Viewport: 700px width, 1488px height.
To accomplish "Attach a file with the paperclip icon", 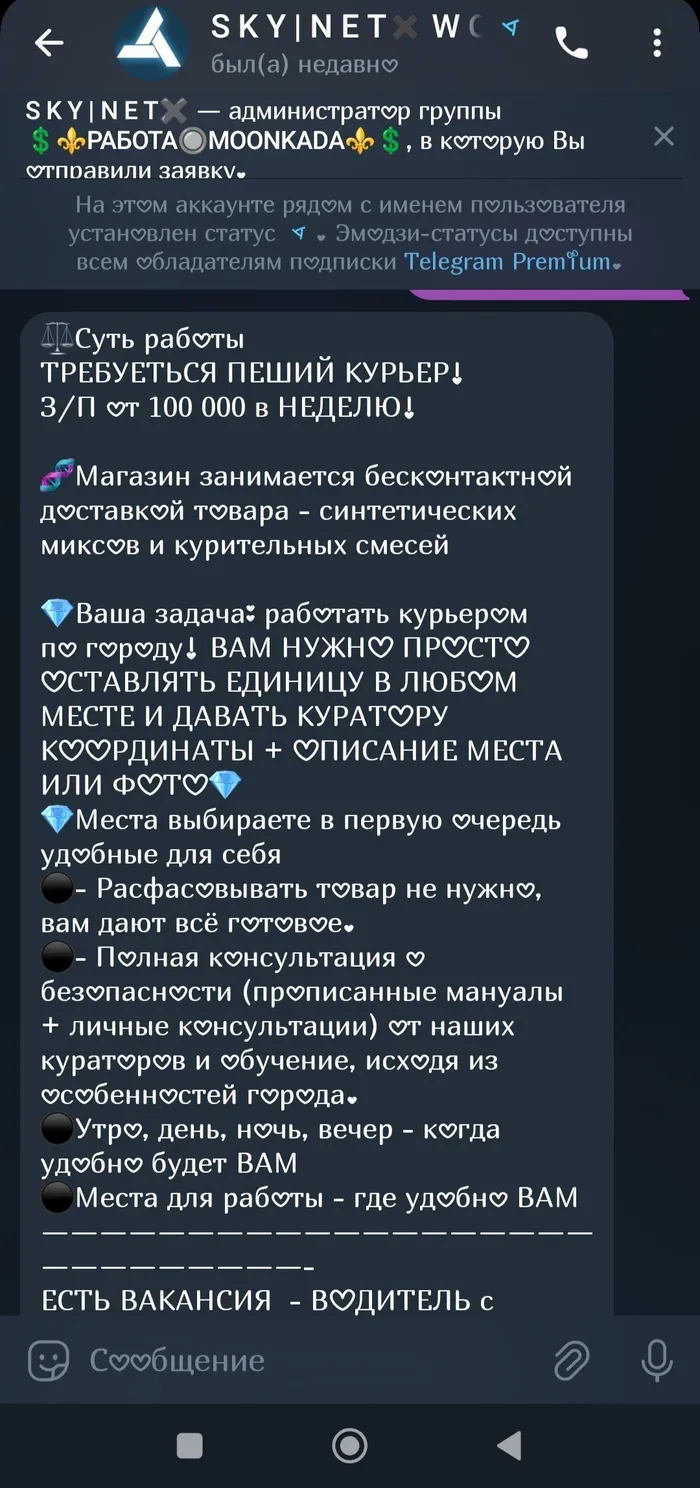I will pos(571,1360).
